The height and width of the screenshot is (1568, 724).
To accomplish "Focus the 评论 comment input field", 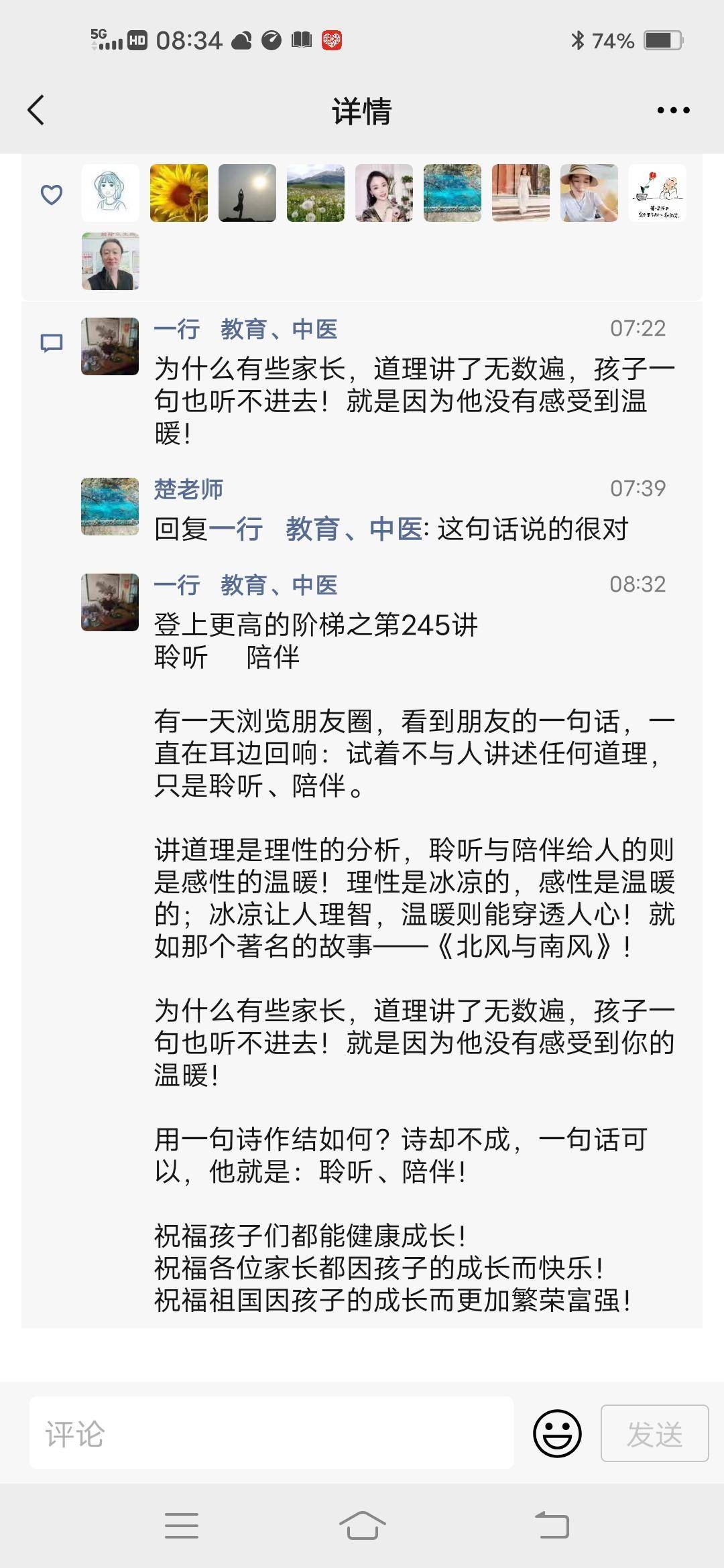I will [271, 1433].
